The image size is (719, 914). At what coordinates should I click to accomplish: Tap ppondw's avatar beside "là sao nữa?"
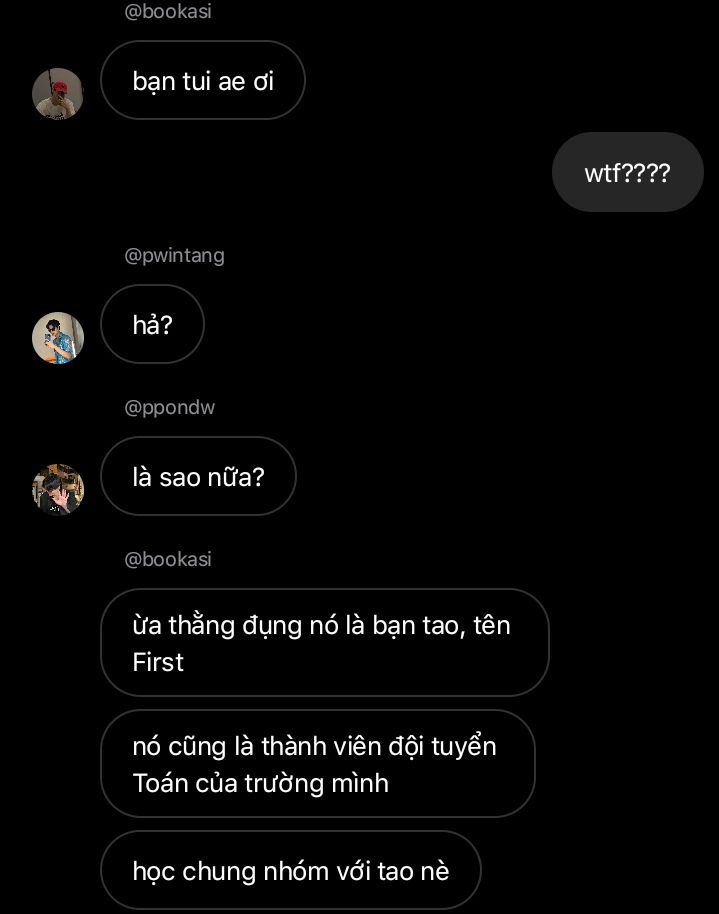[58, 489]
